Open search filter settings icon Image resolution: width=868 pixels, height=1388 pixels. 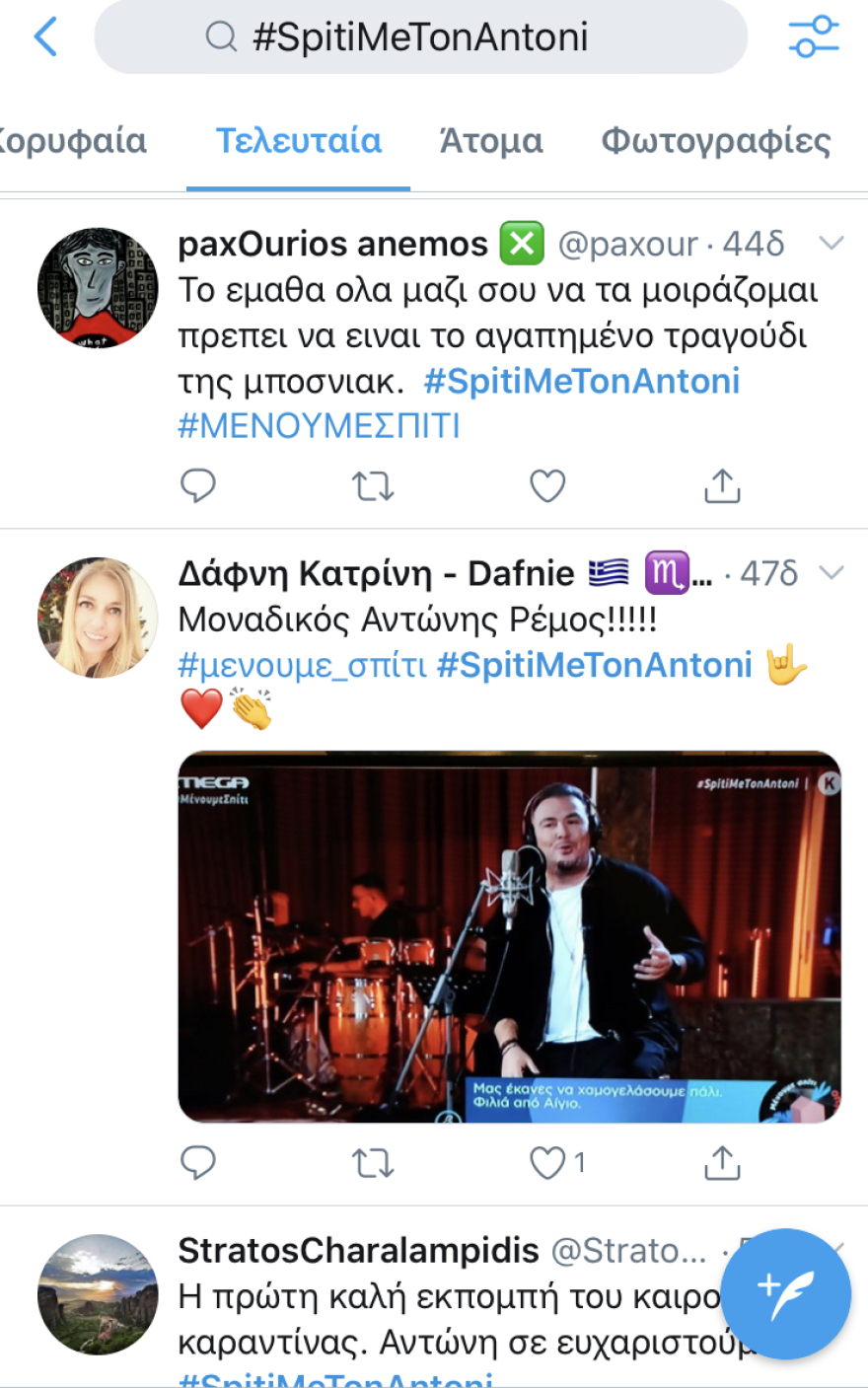(815, 34)
